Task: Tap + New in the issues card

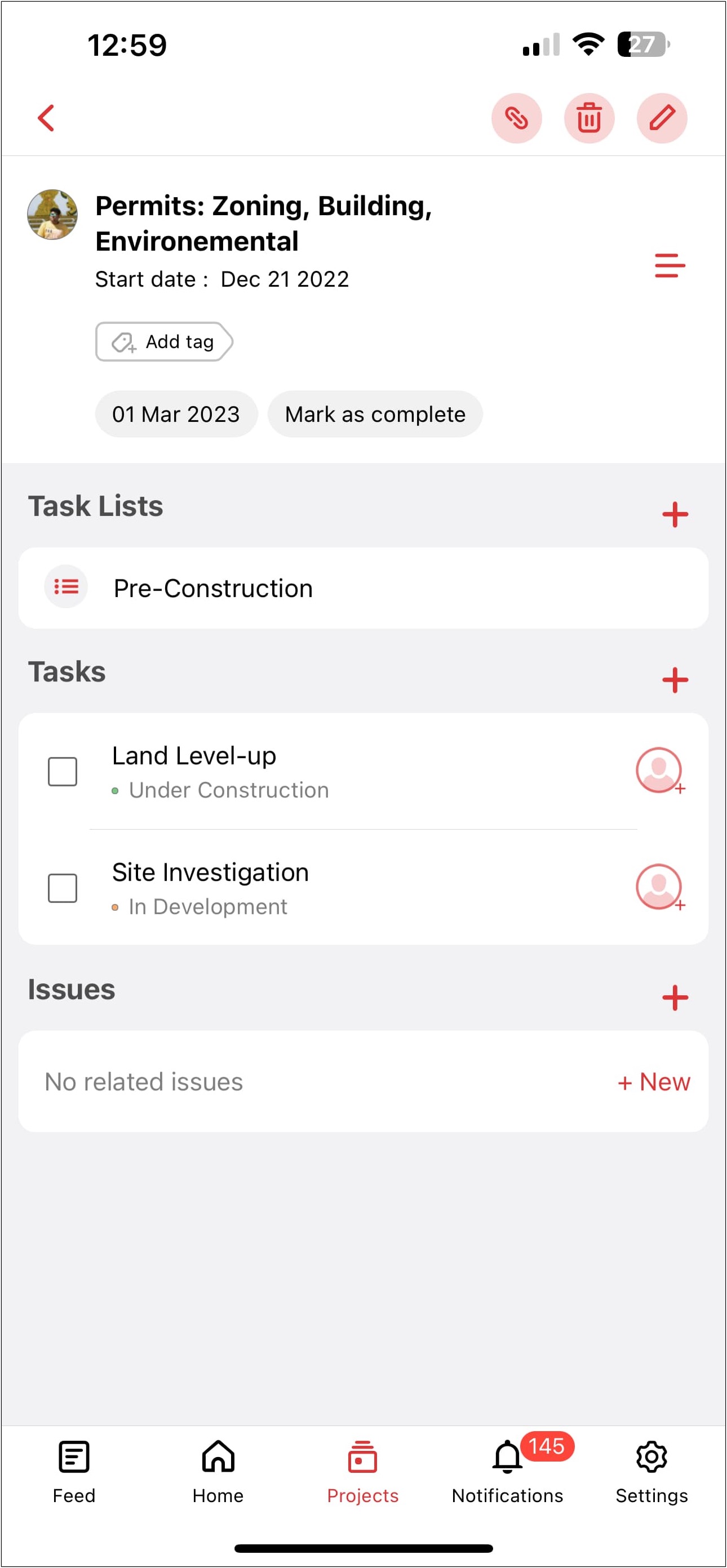Action: pos(653,1081)
